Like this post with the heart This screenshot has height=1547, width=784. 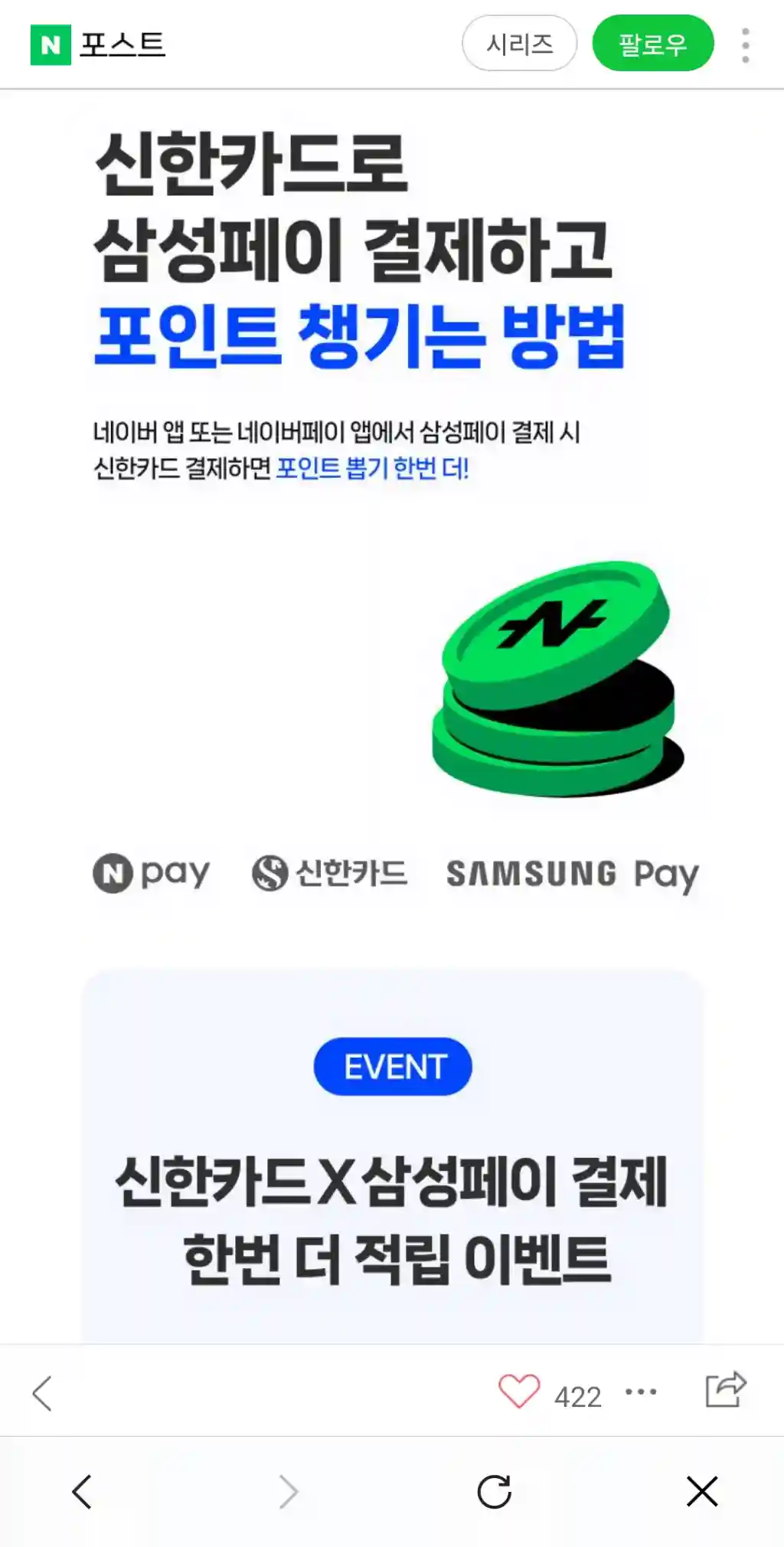pos(519,1392)
